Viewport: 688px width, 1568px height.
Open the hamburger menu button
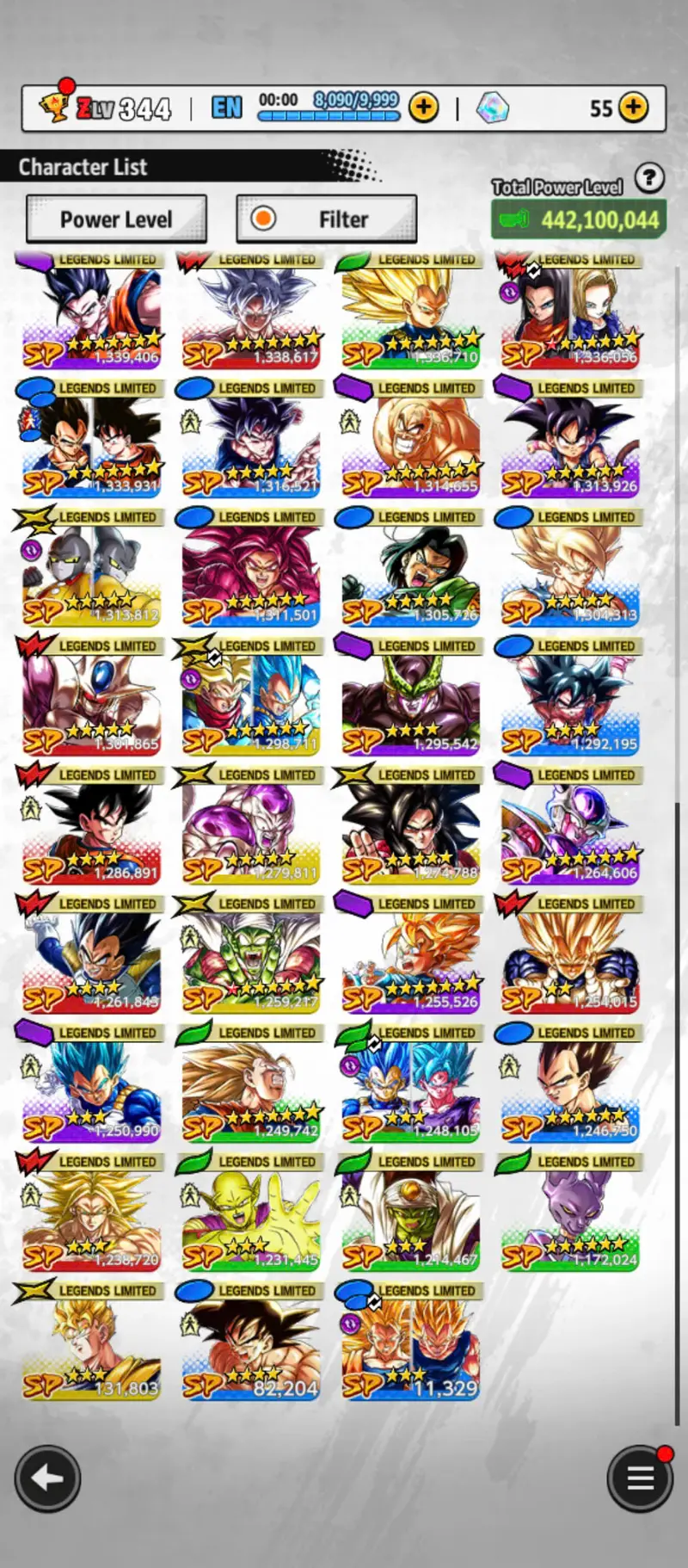639,1478
